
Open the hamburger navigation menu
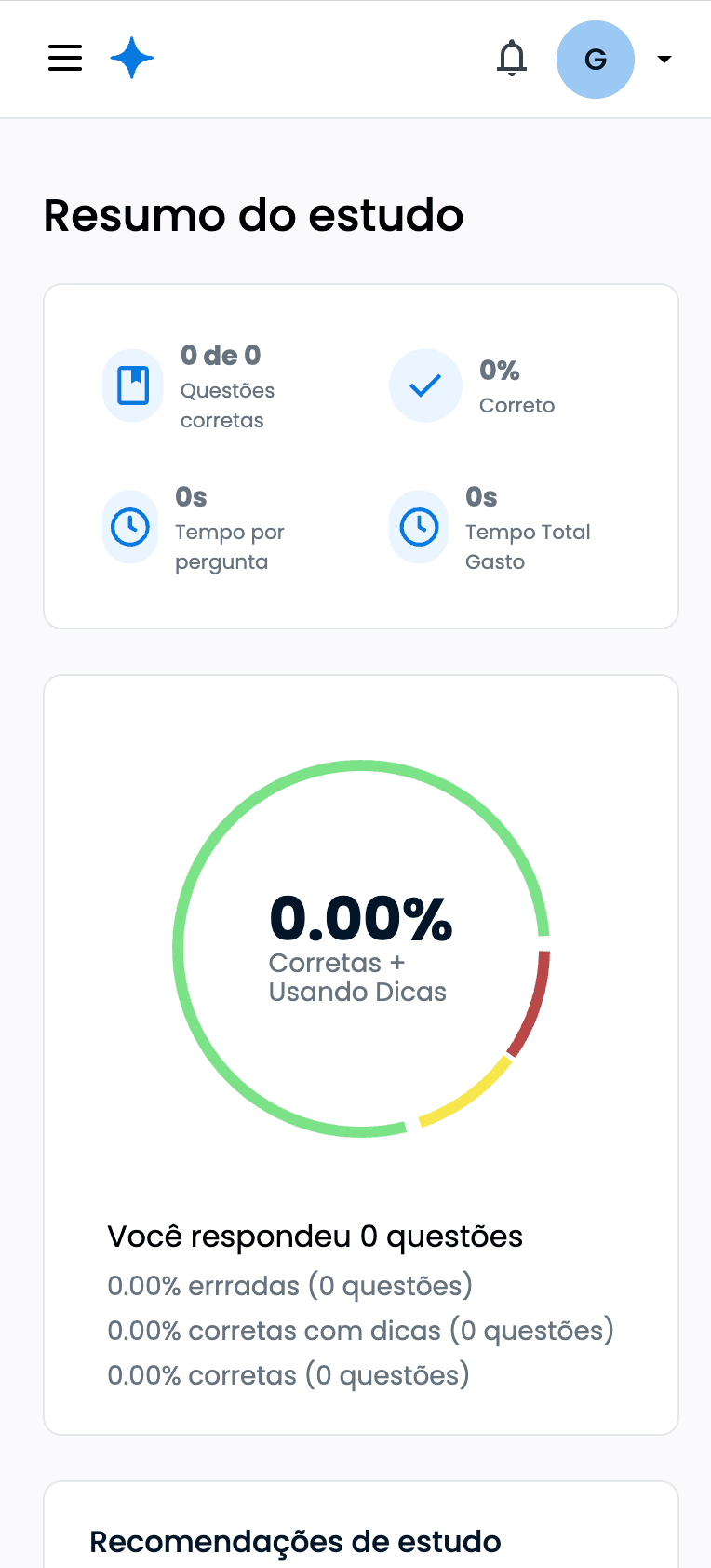[x=64, y=58]
